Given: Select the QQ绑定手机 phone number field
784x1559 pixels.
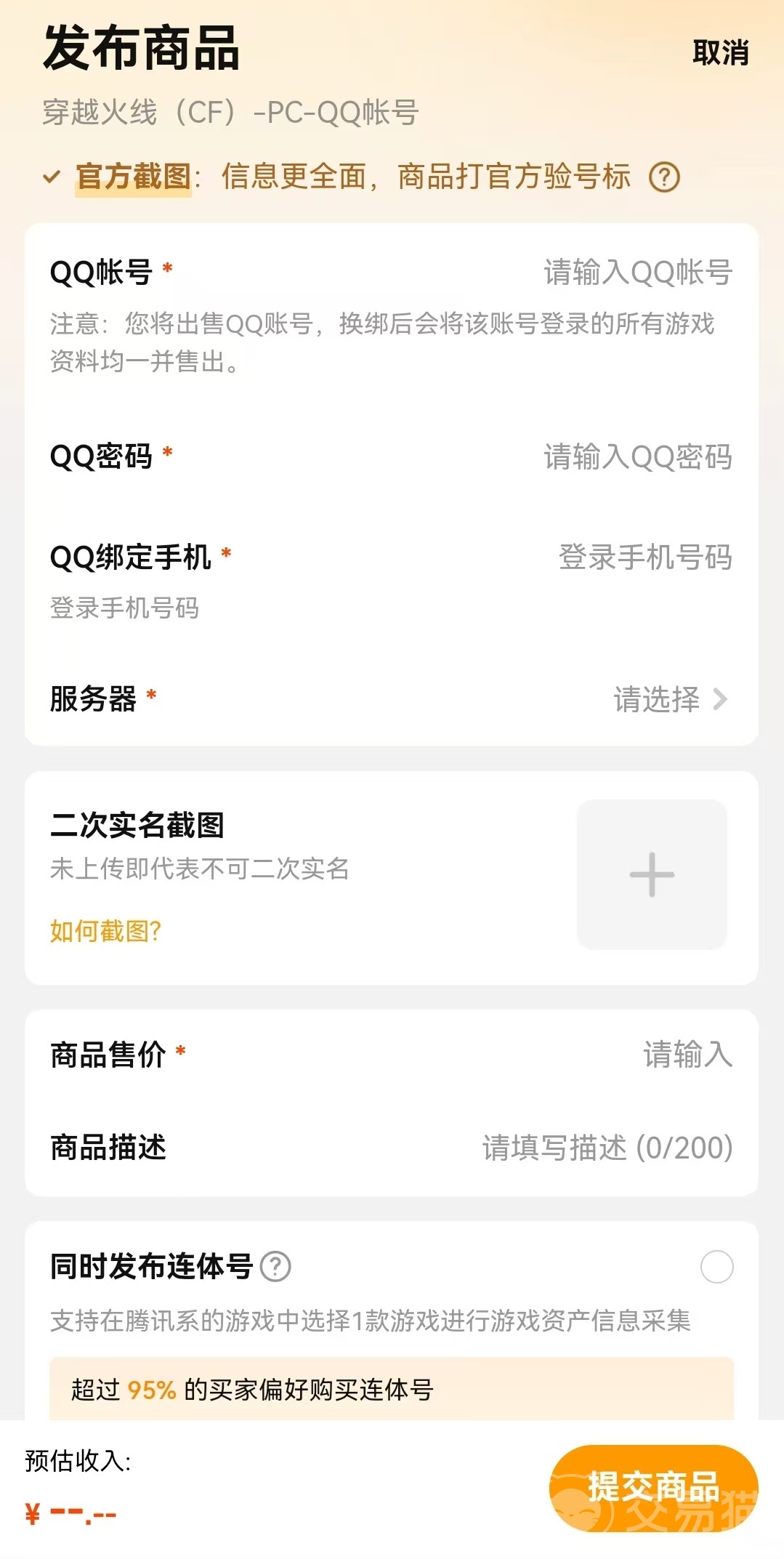Looking at the screenshot, I should click(x=644, y=557).
